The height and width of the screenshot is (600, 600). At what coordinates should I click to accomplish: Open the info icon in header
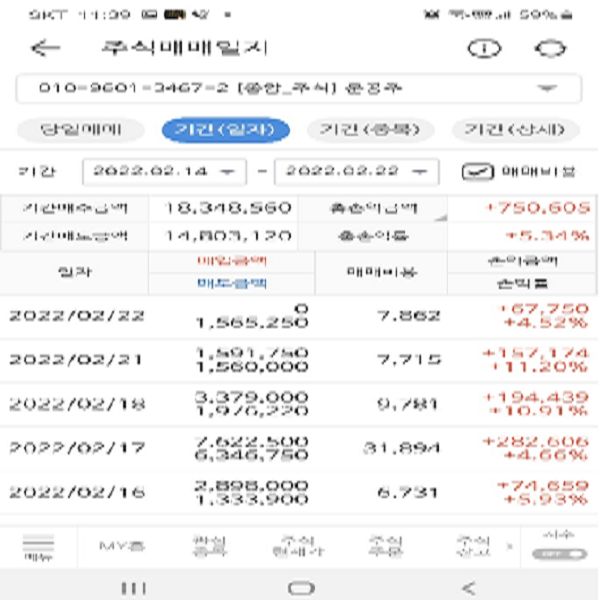click(484, 48)
